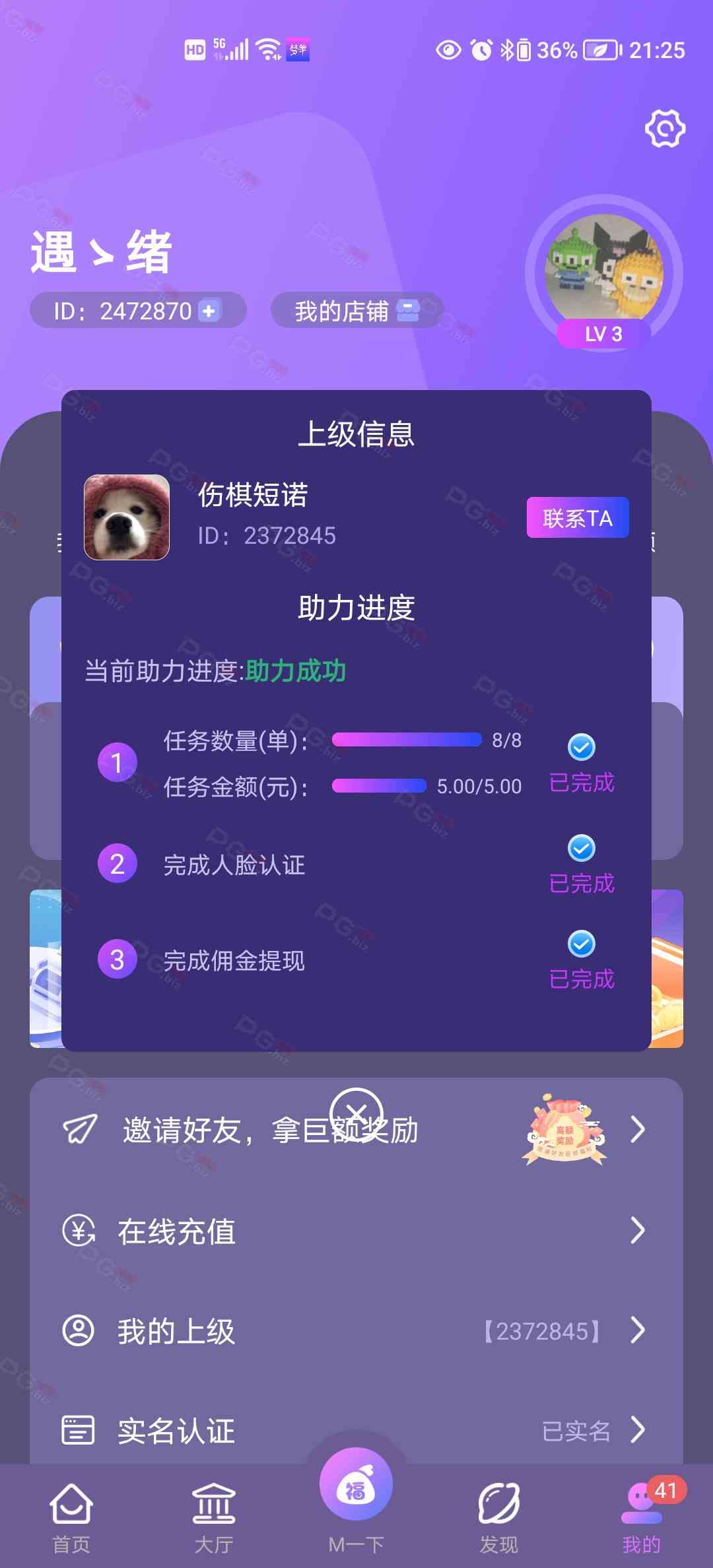
Task: Tap the 联系TA button
Action: point(577,518)
